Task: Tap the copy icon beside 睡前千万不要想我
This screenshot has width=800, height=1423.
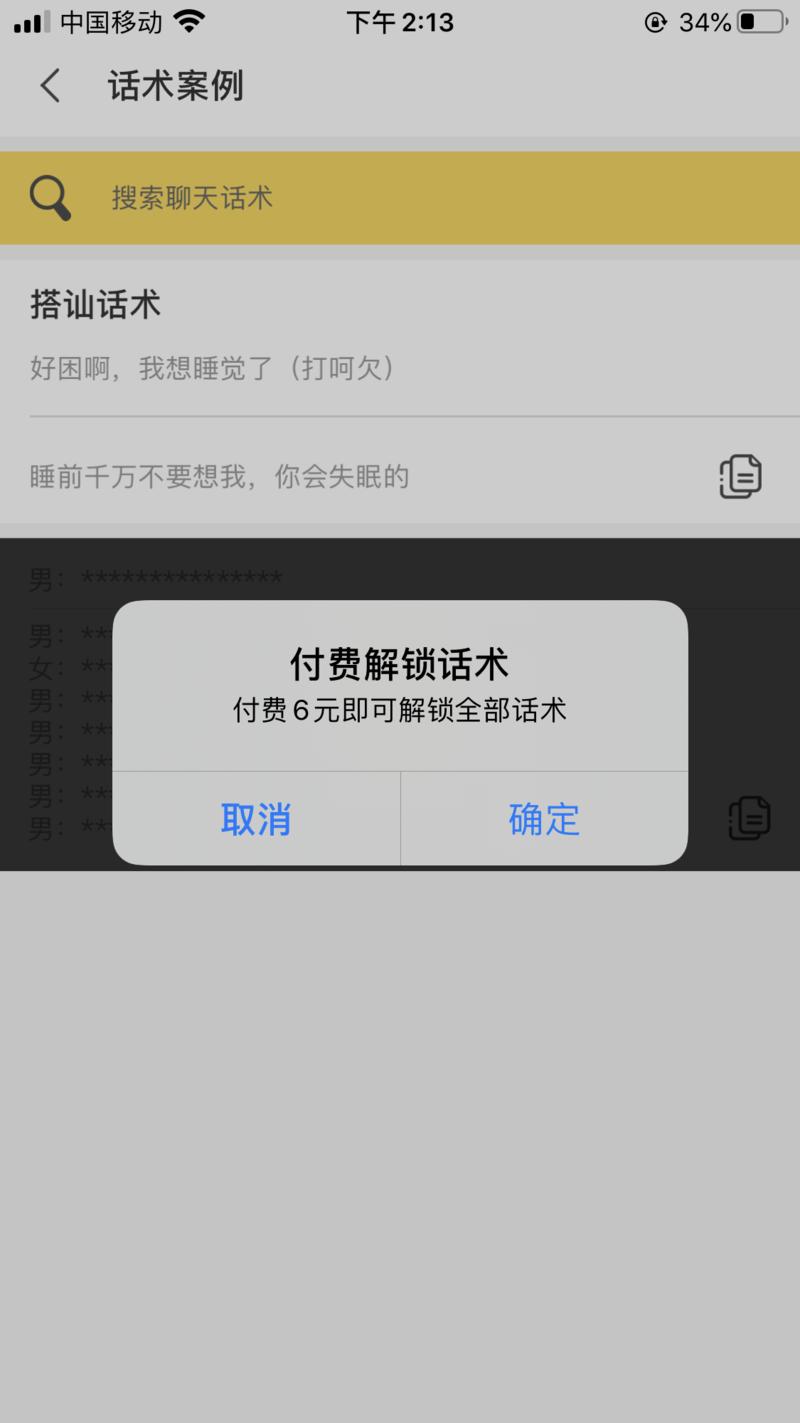Action: click(x=740, y=475)
